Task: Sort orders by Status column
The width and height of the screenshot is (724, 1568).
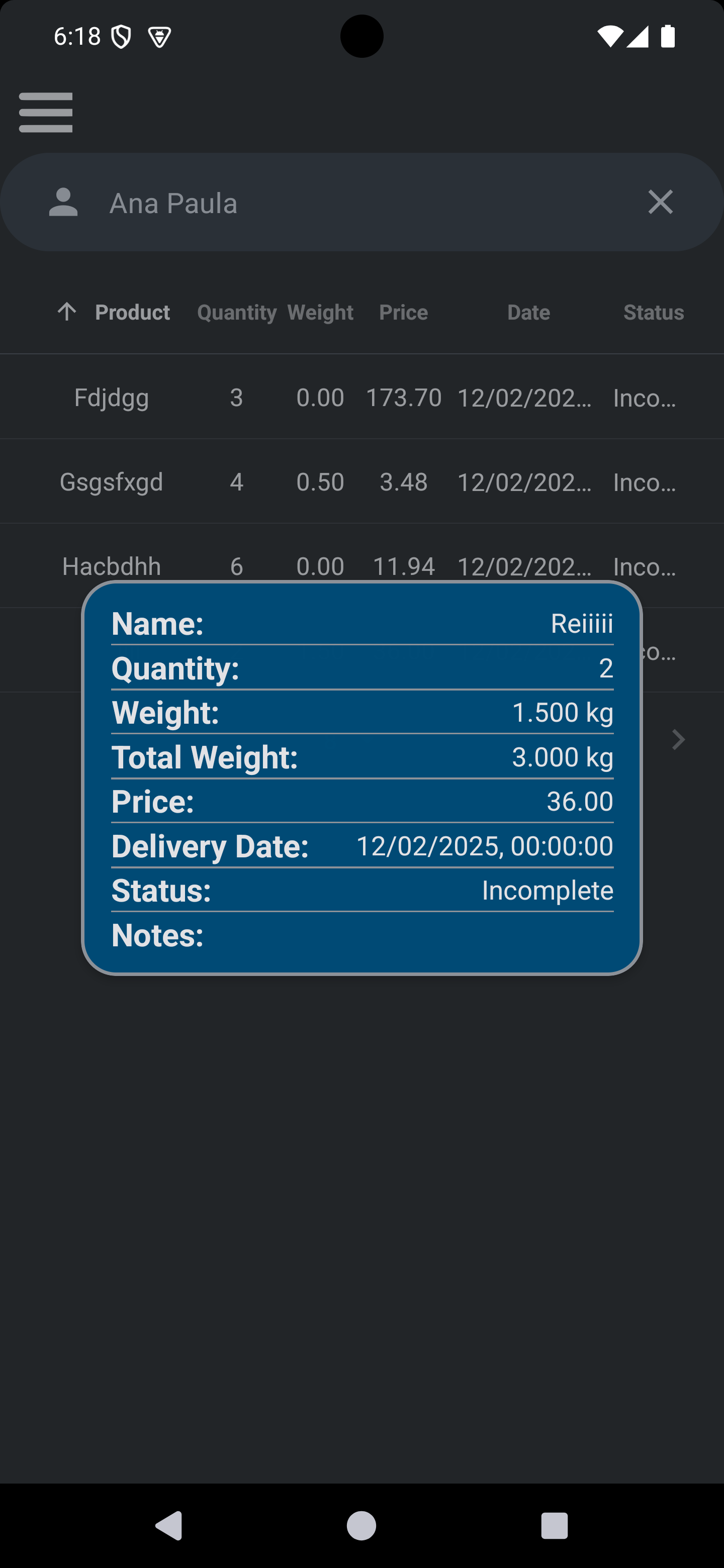Action: click(x=654, y=313)
